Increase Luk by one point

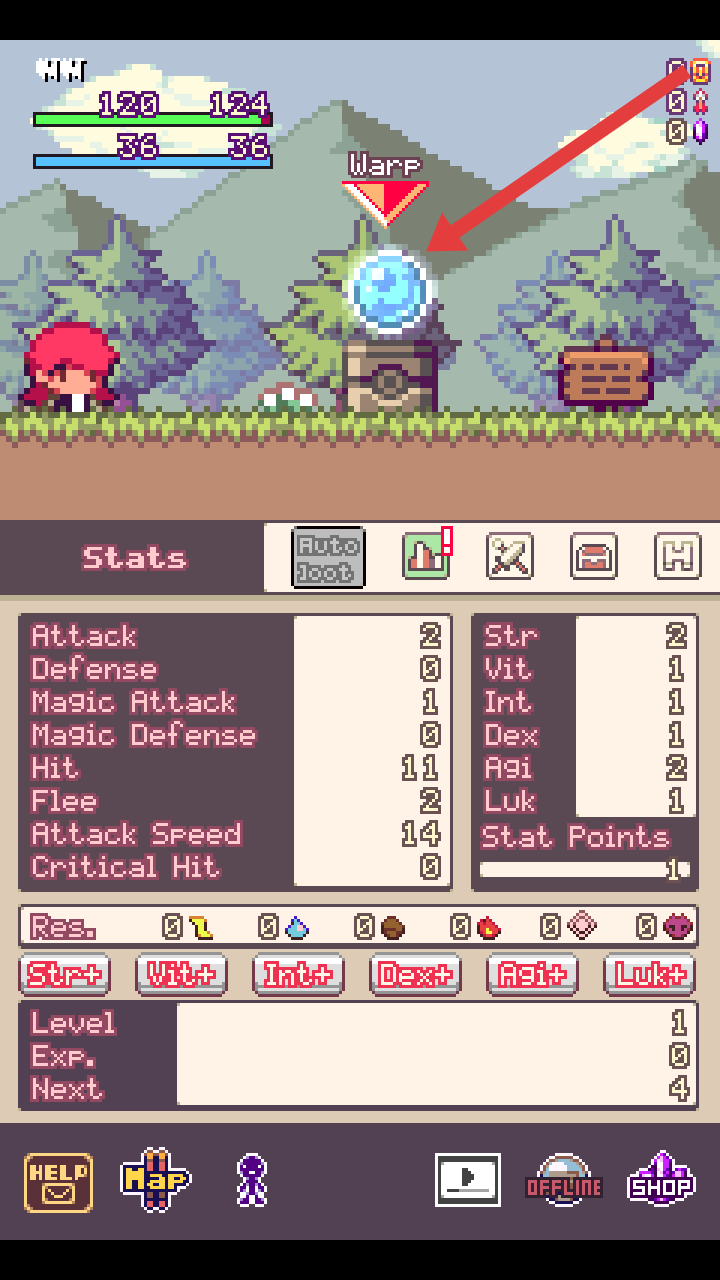(x=649, y=974)
